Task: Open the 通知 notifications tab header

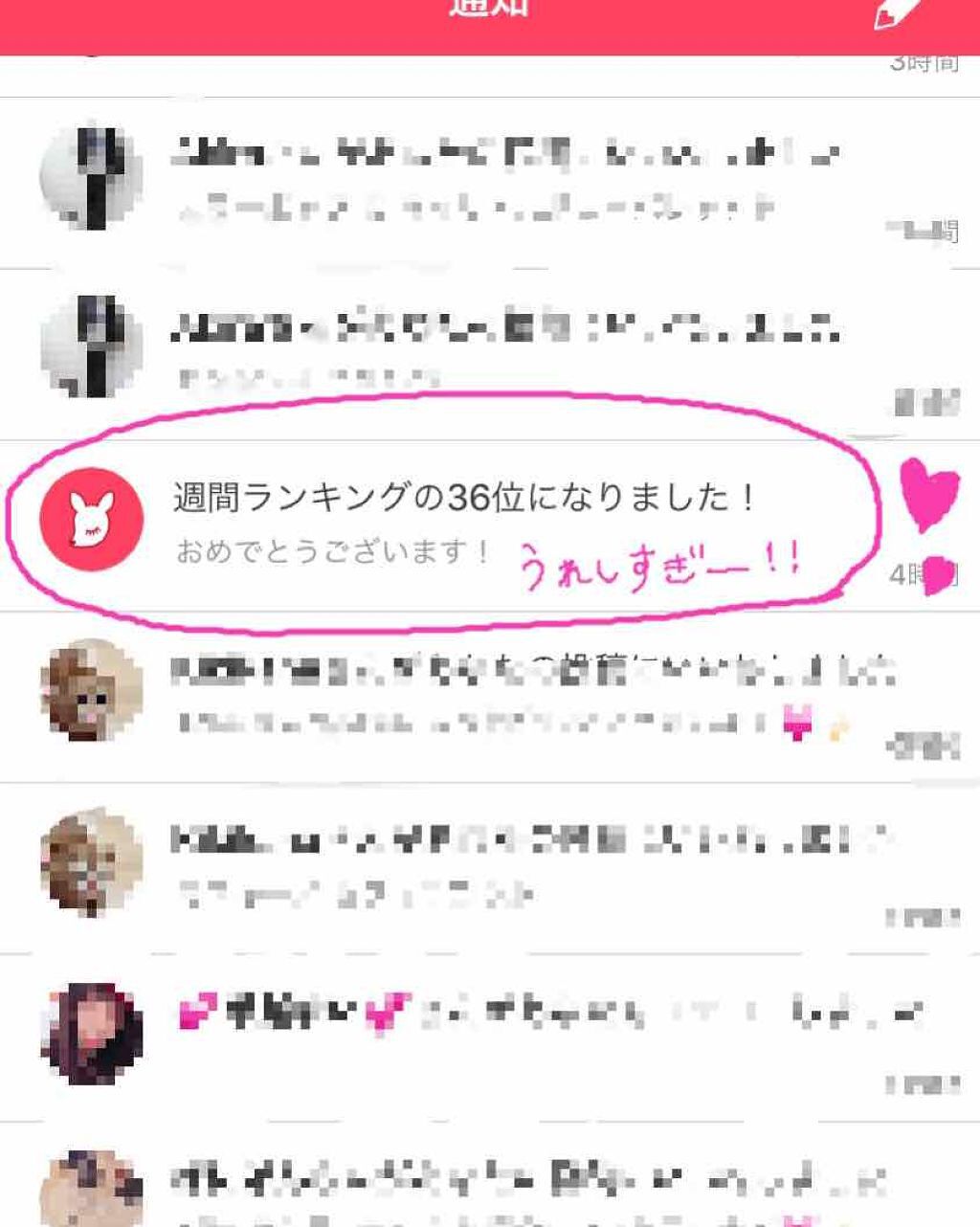Action: (x=490, y=10)
